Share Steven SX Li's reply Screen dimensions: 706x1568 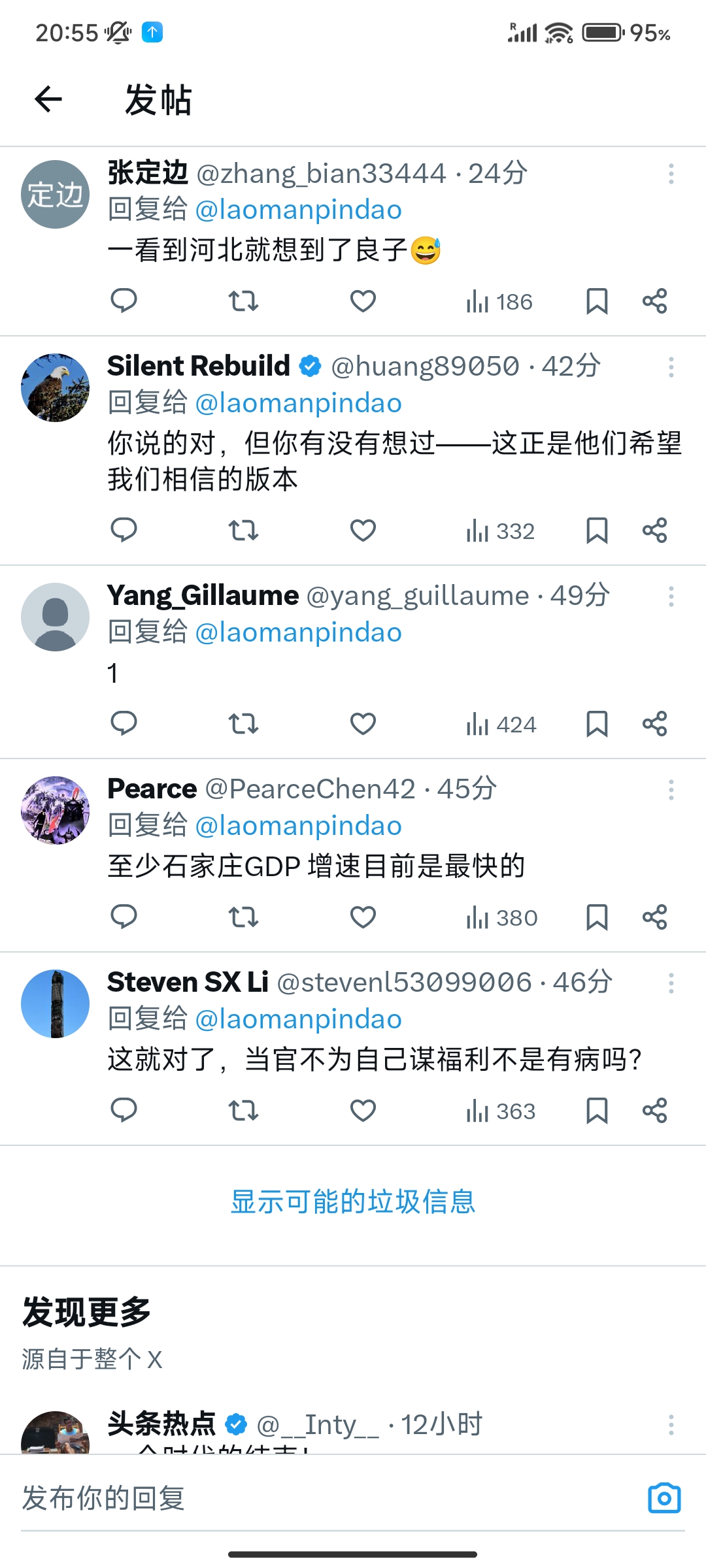point(654,1111)
